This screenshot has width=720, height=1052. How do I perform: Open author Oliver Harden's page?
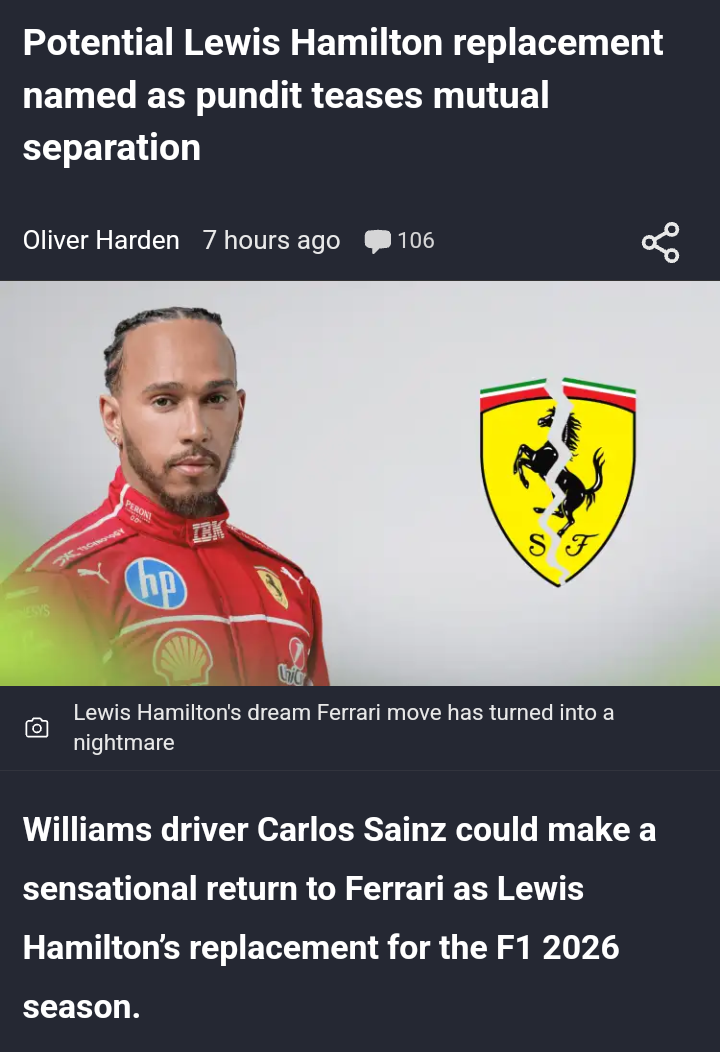coord(101,240)
